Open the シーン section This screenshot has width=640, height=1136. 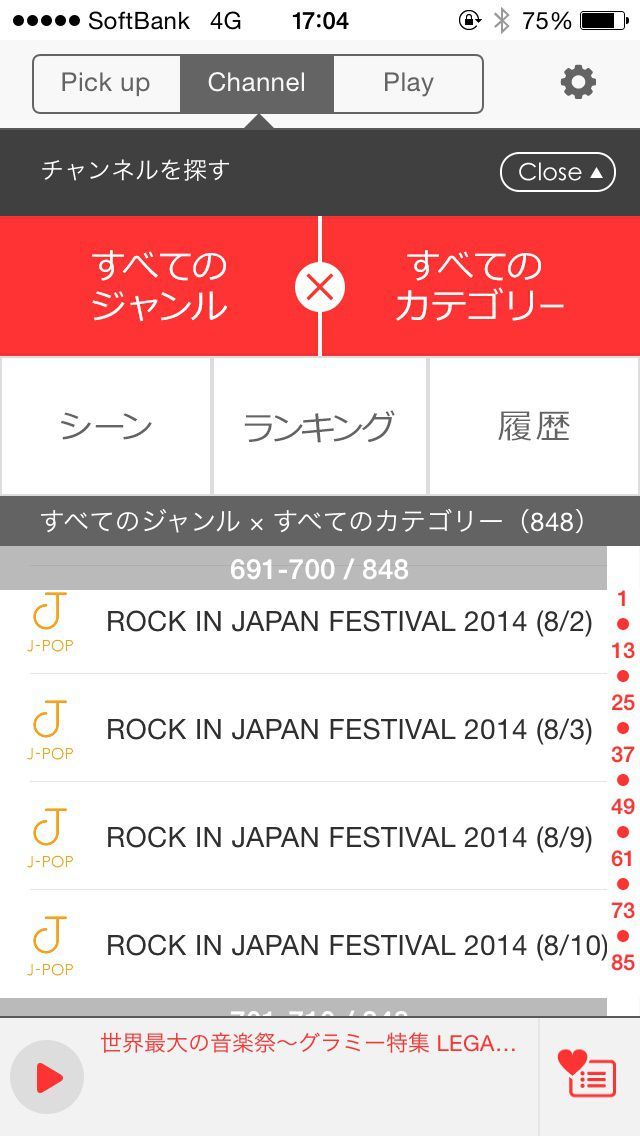[106, 427]
